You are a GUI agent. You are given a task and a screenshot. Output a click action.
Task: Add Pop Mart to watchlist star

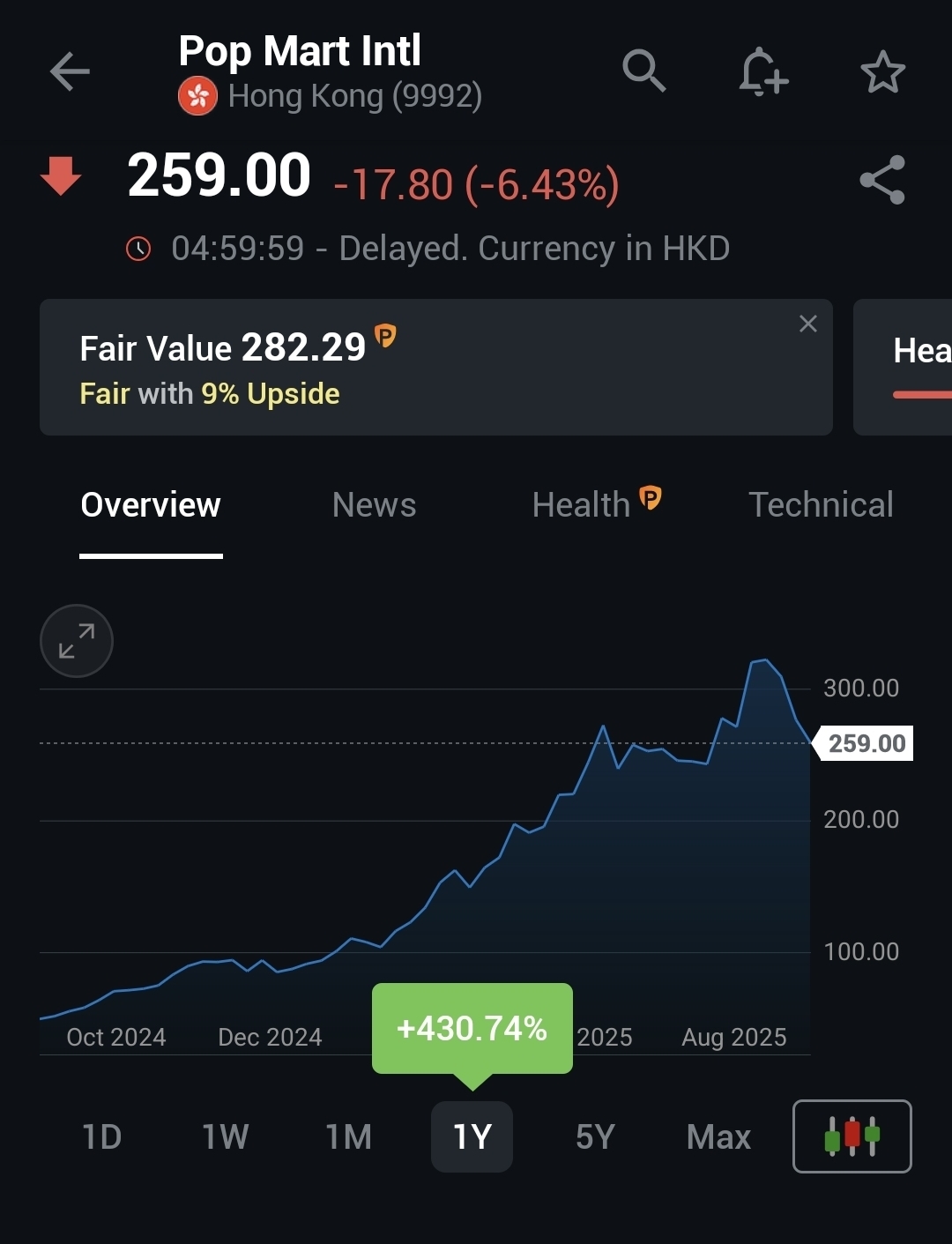click(x=882, y=72)
